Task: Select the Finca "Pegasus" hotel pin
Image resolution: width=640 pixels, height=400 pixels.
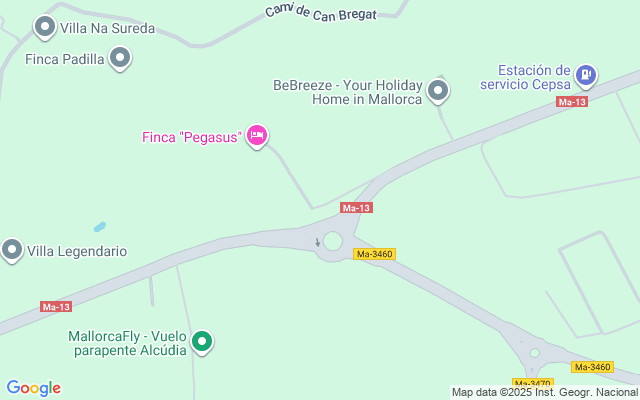Action: pyautogui.click(x=257, y=136)
